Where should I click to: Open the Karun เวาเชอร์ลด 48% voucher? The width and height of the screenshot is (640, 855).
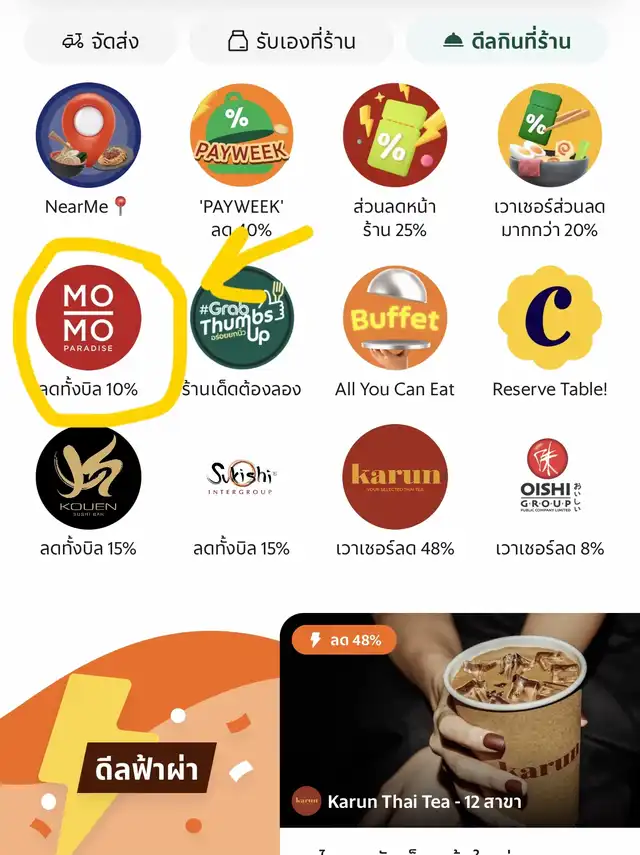click(395, 477)
